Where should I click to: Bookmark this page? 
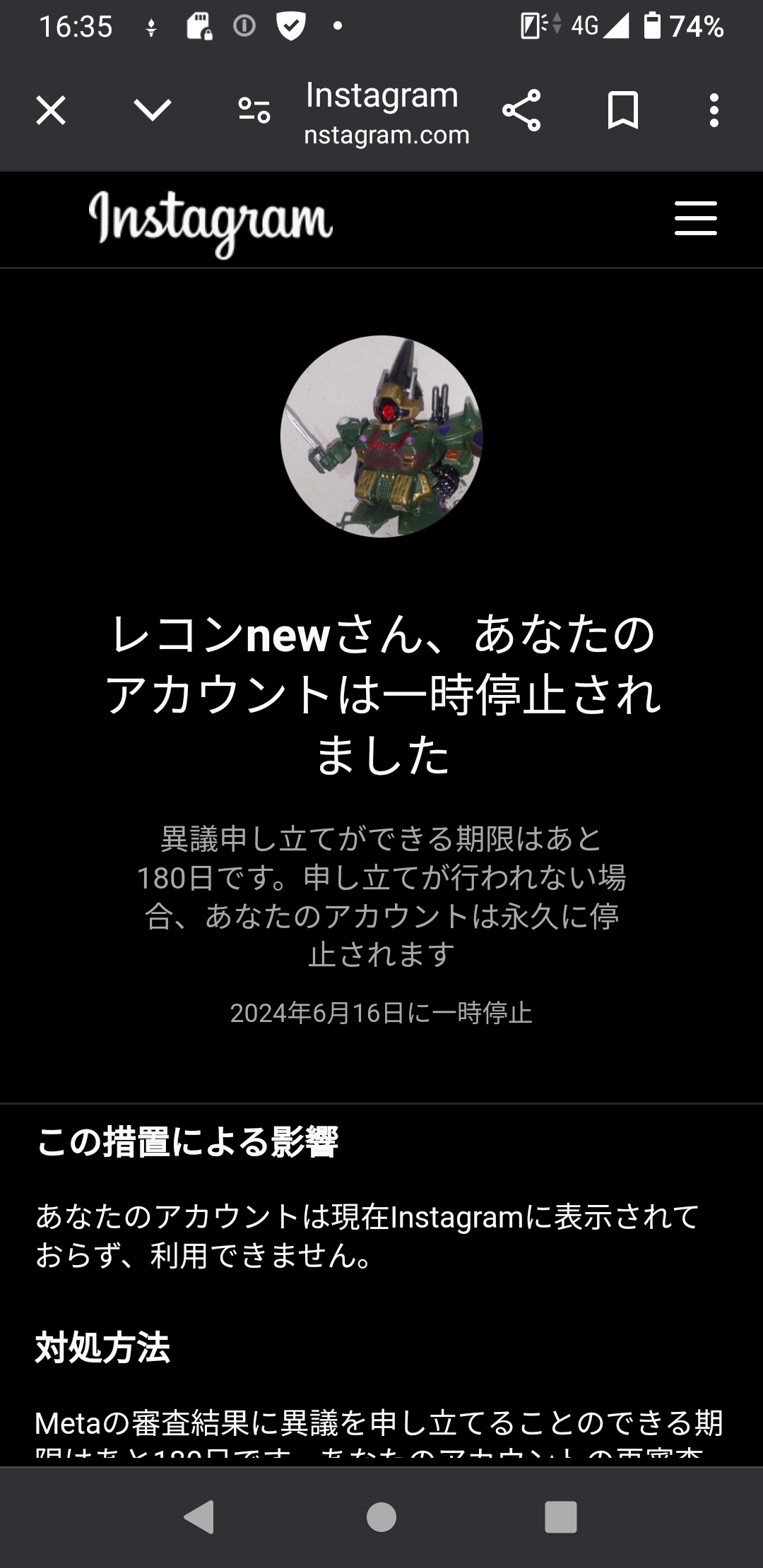pos(623,111)
